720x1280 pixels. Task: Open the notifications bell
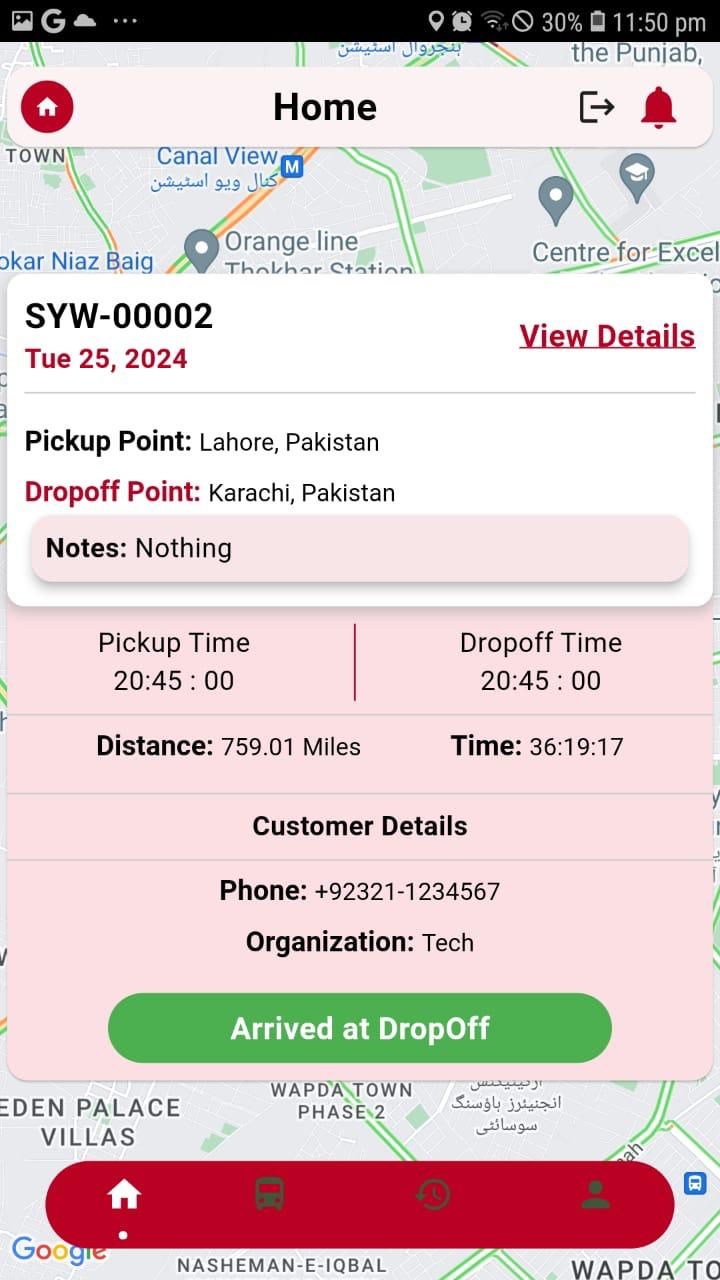(658, 107)
